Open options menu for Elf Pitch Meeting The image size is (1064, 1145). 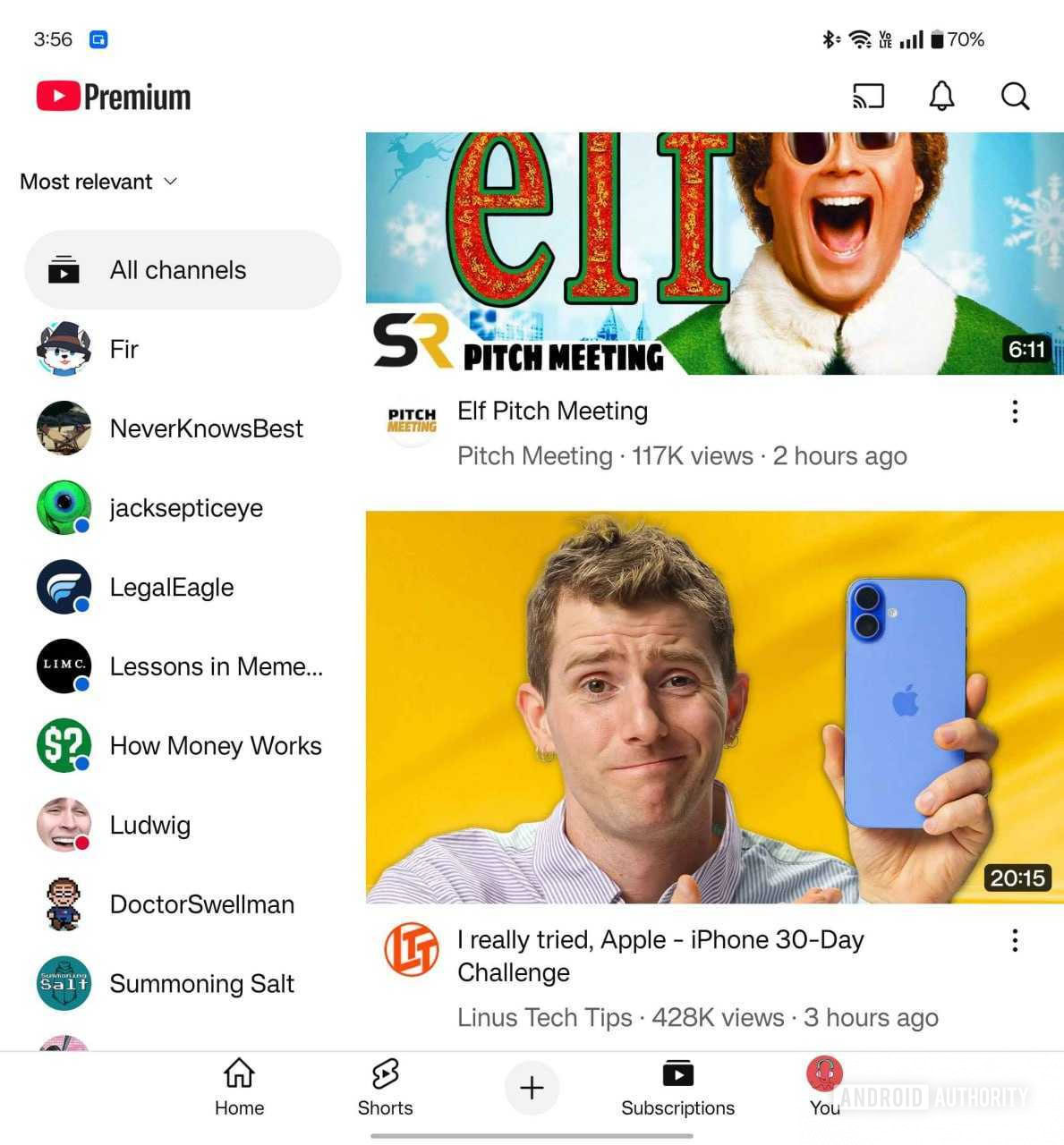pos(1015,411)
